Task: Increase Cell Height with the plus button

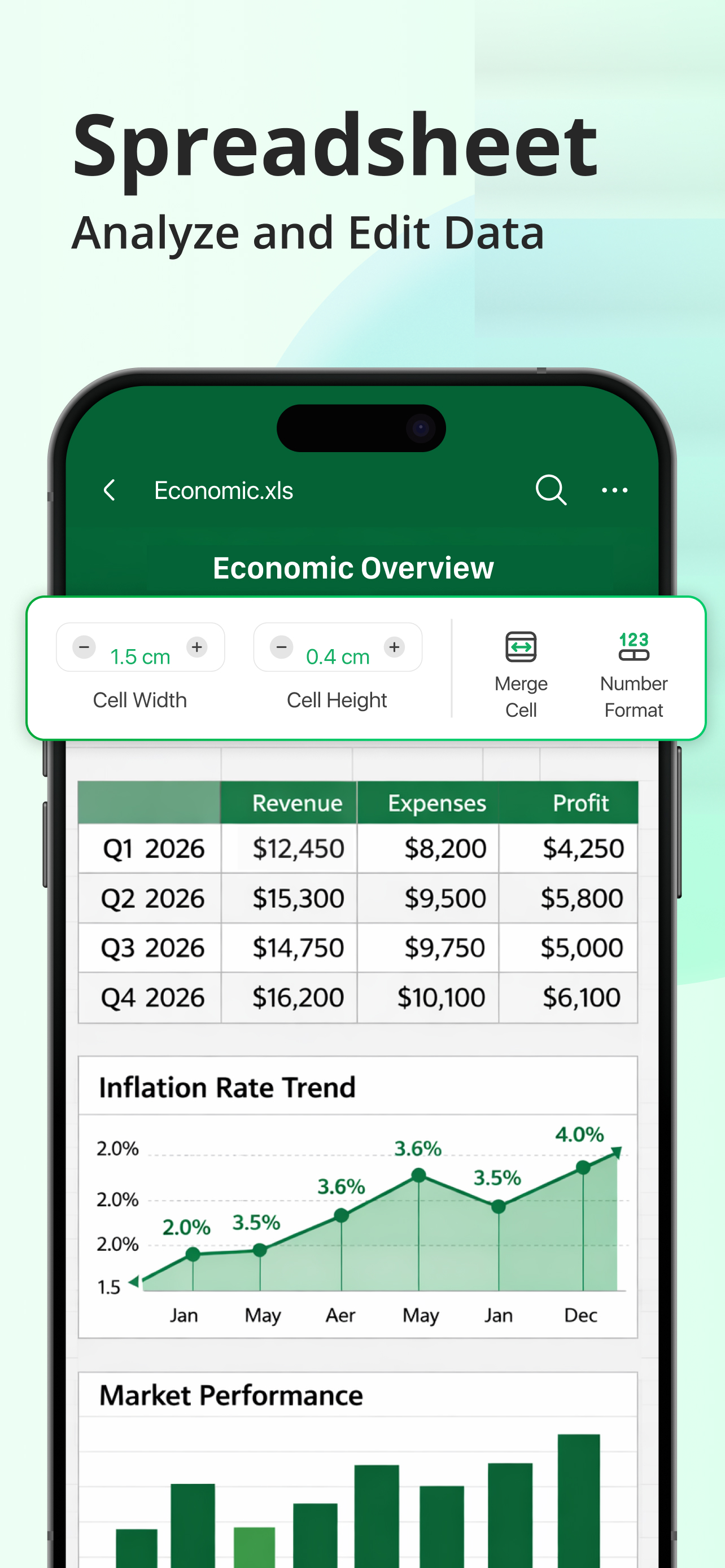Action: 394,647
